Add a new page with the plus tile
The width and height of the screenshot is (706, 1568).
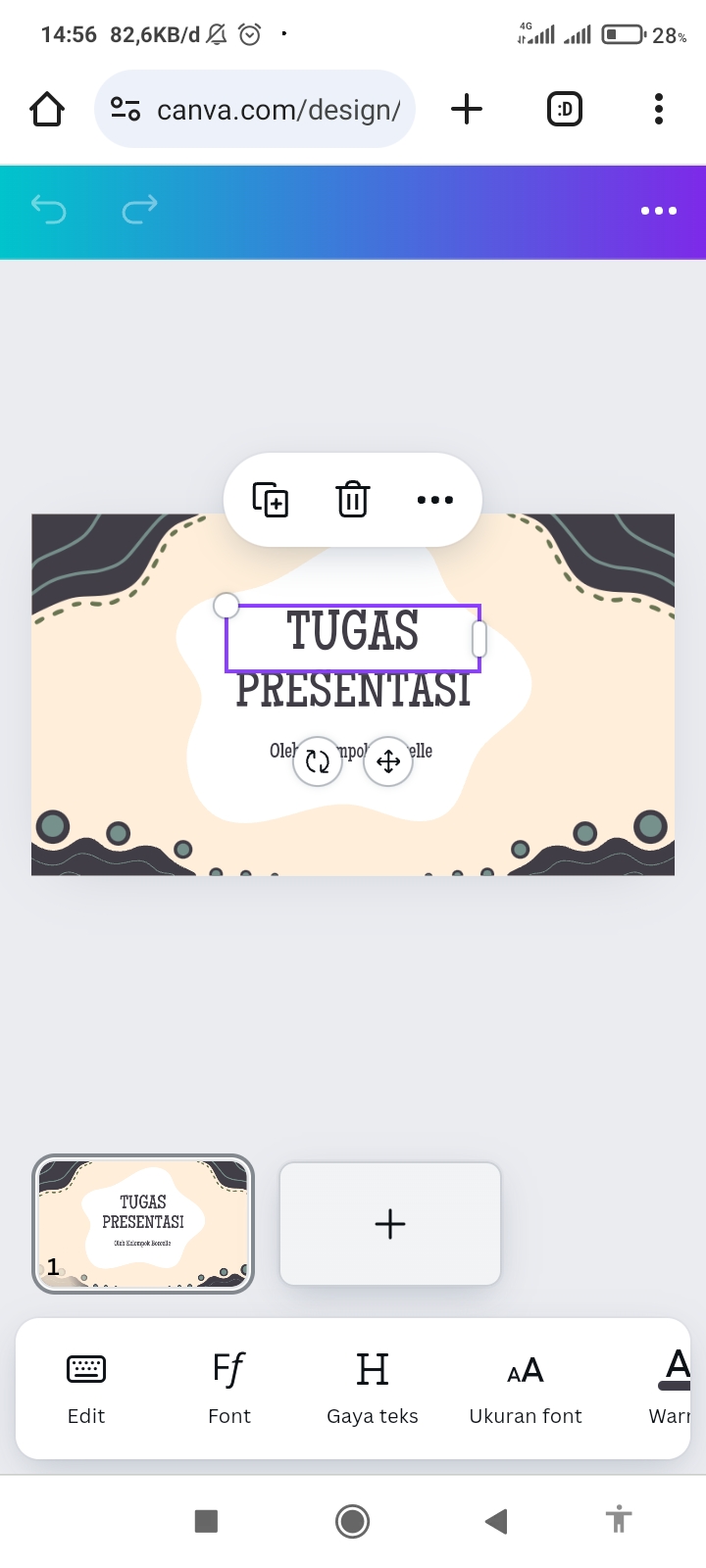click(390, 1223)
